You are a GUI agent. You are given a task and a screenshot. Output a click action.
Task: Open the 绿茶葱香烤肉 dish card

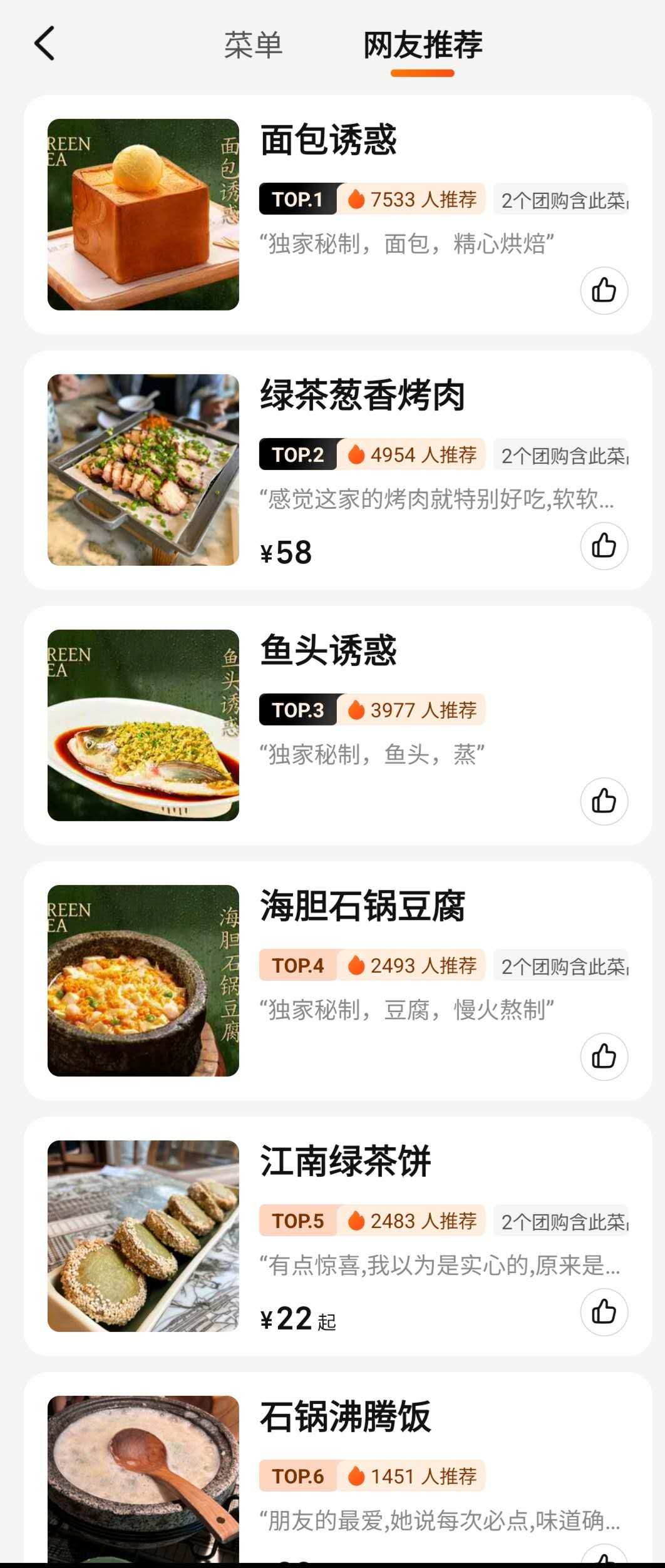point(362,395)
